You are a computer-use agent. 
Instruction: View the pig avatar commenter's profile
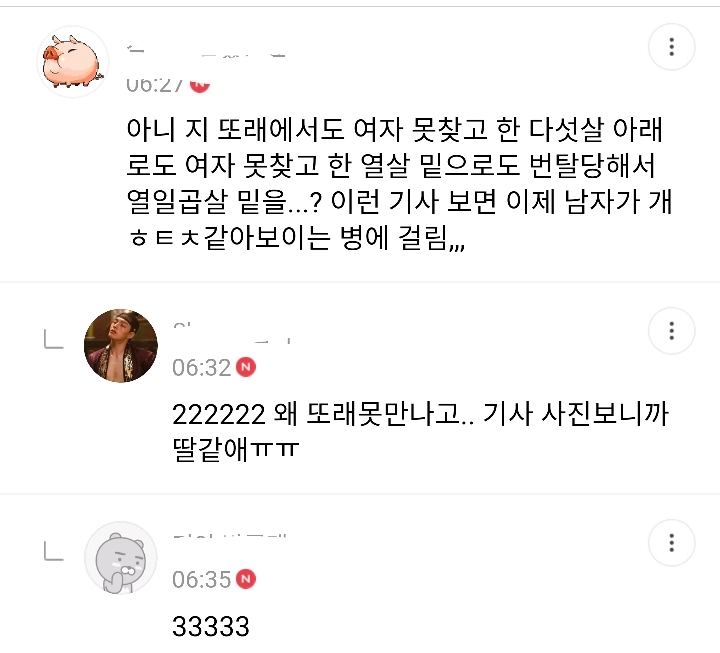(x=73, y=61)
